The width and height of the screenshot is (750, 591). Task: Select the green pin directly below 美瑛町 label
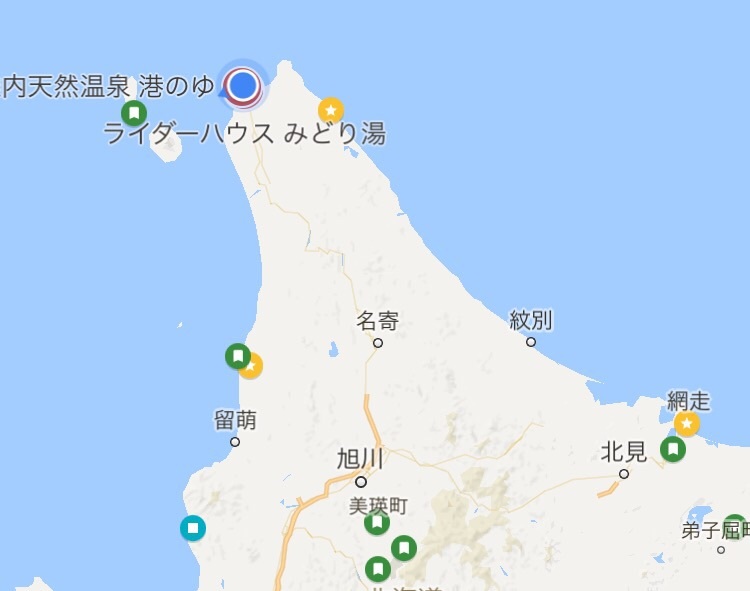[377, 524]
